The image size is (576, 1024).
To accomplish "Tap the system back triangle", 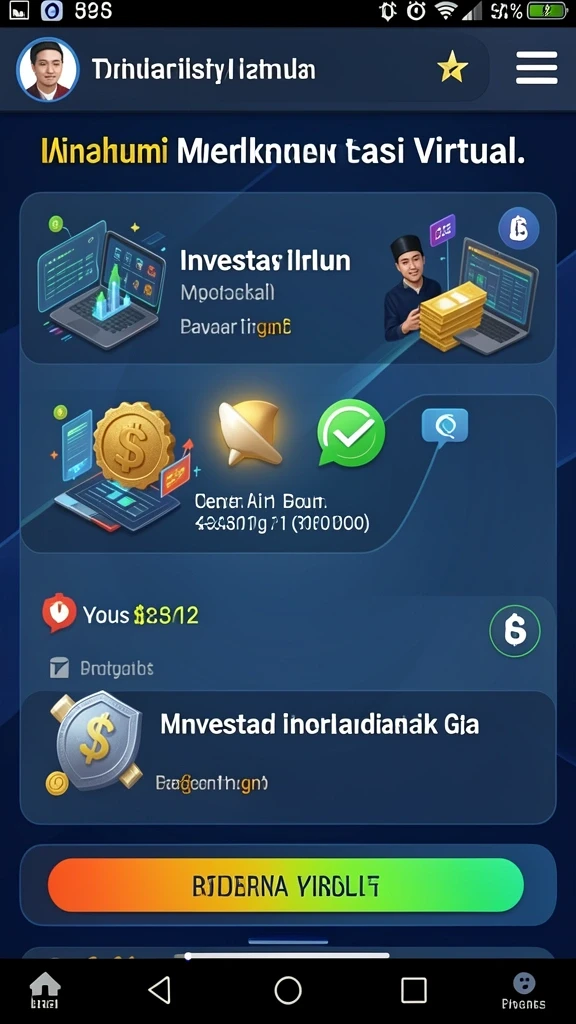I will [x=159, y=990].
